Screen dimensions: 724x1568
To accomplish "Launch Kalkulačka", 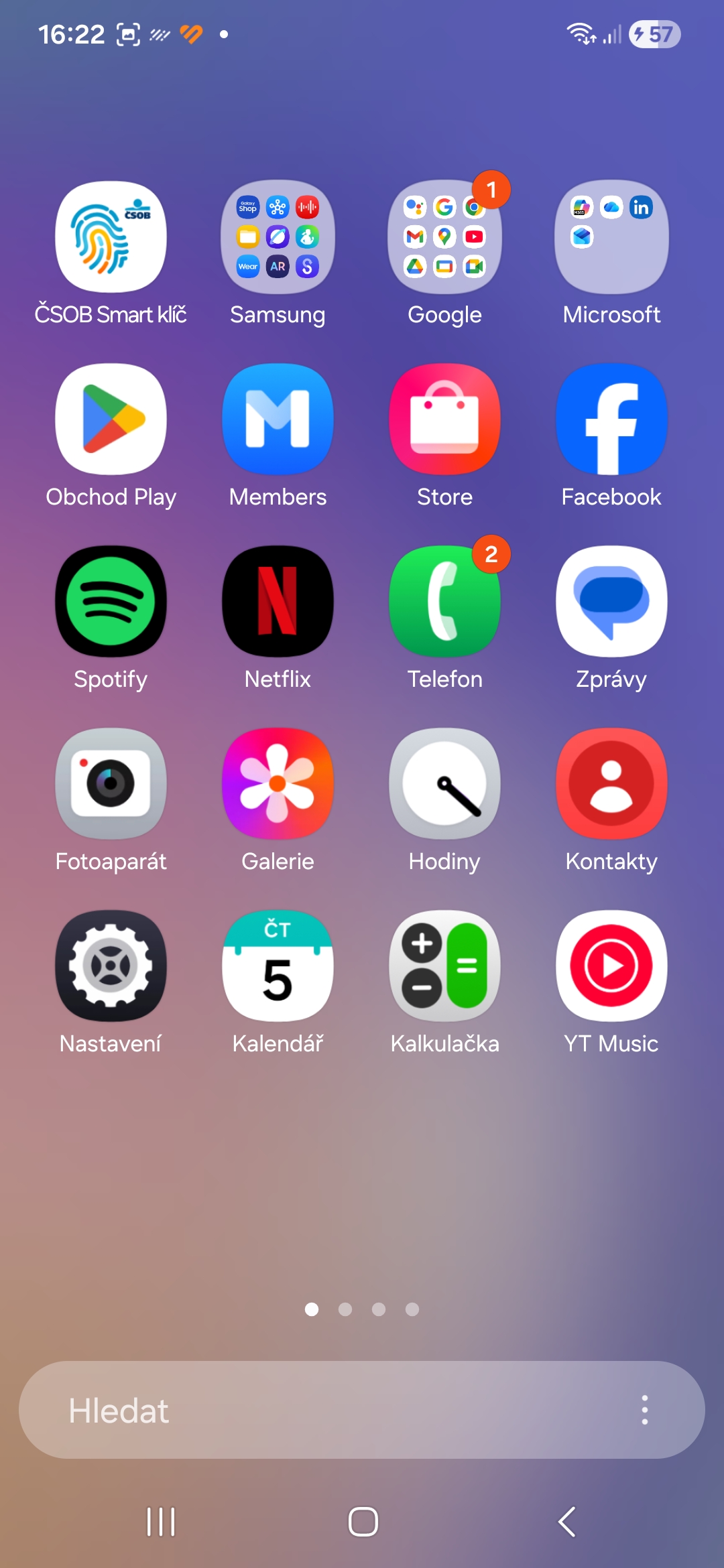I will pyautogui.click(x=444, y=966).
